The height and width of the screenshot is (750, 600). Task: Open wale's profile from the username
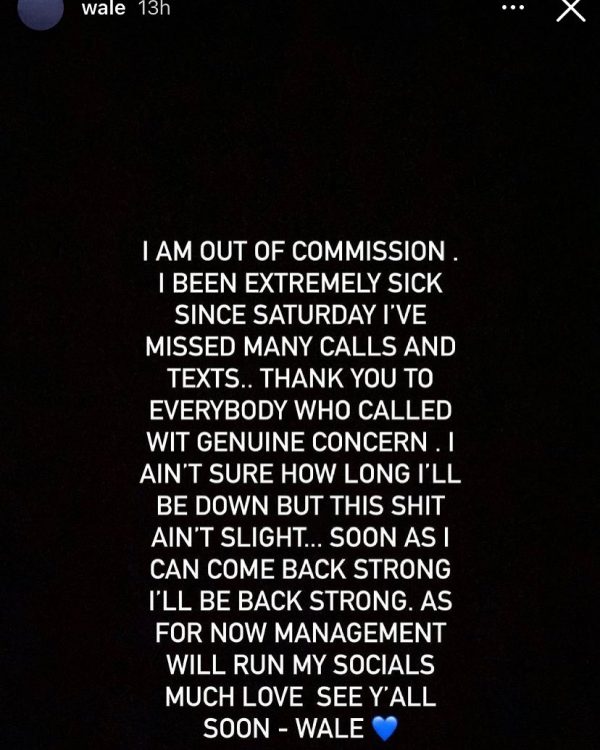(x=104, y=9)
